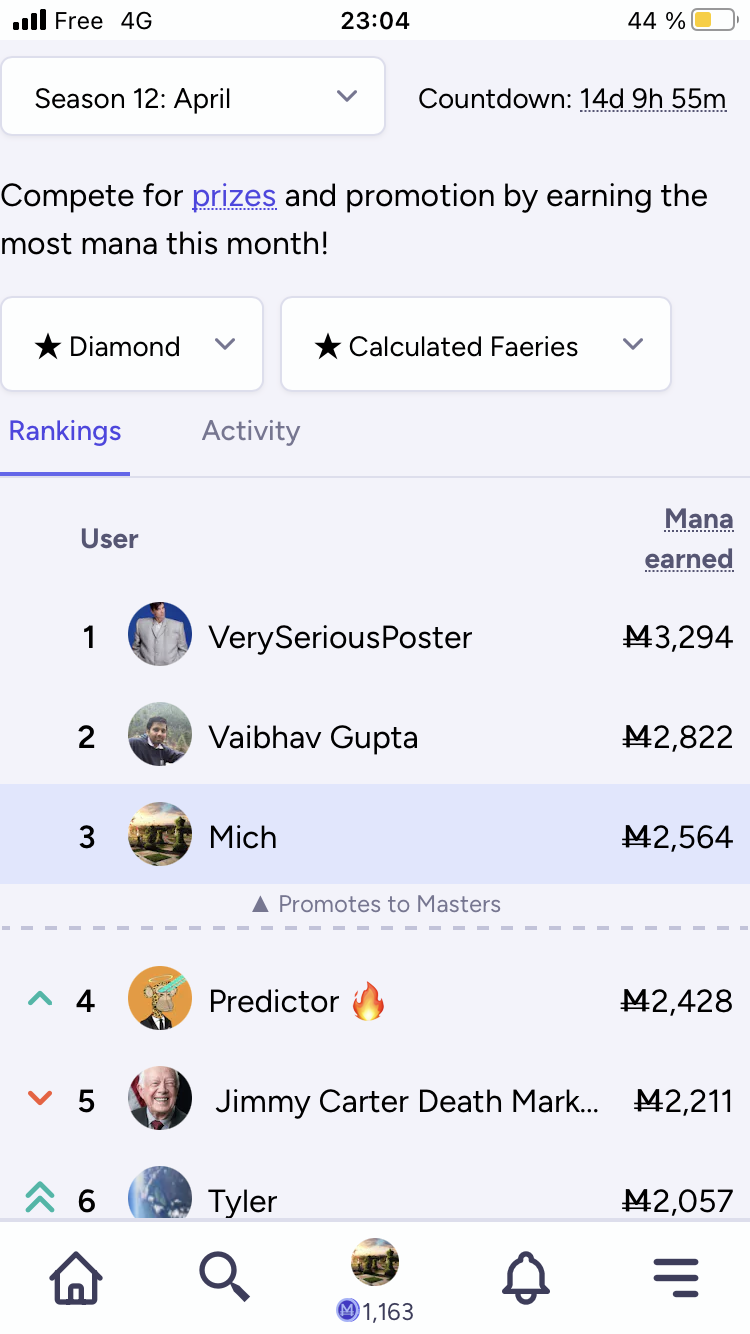This screenshot has width=750, height=1334.
Task: Open the Season 12: April dropdown
Action: pos(193,97)
